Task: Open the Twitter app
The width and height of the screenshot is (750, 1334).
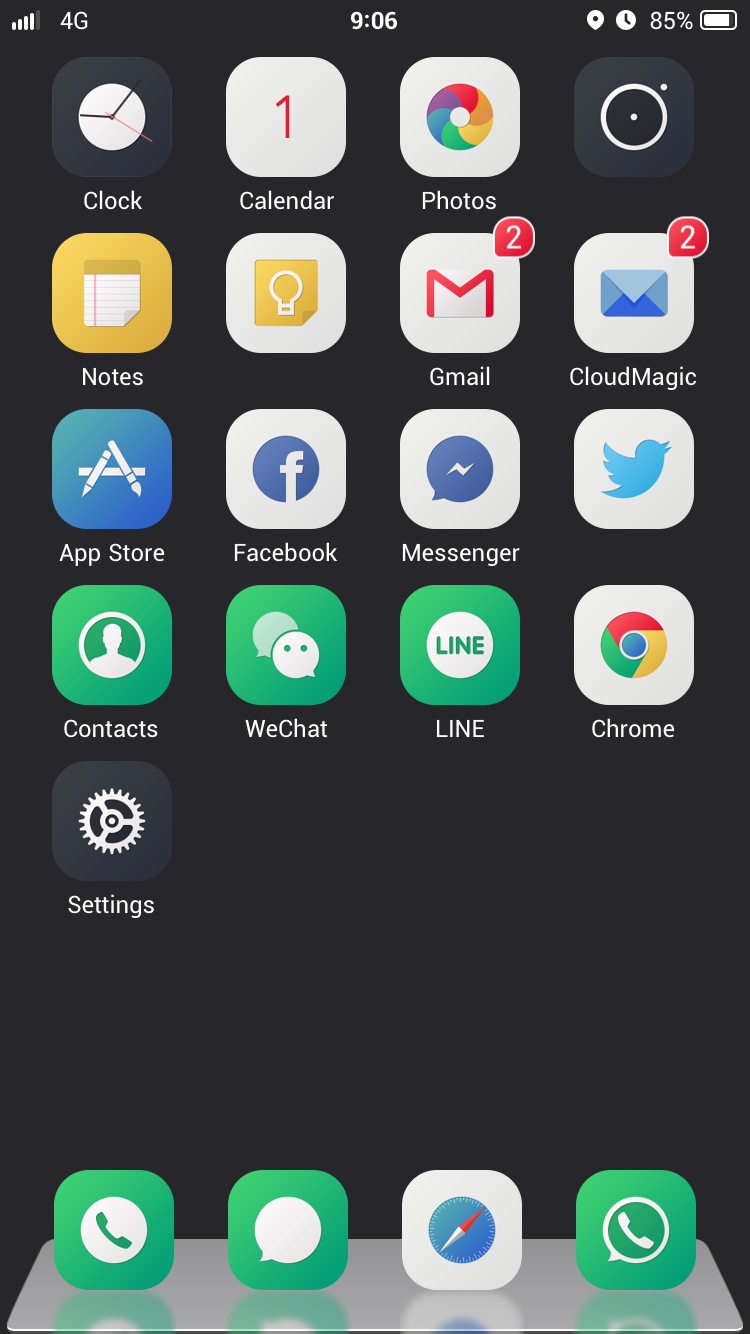Action: (633, 469)
